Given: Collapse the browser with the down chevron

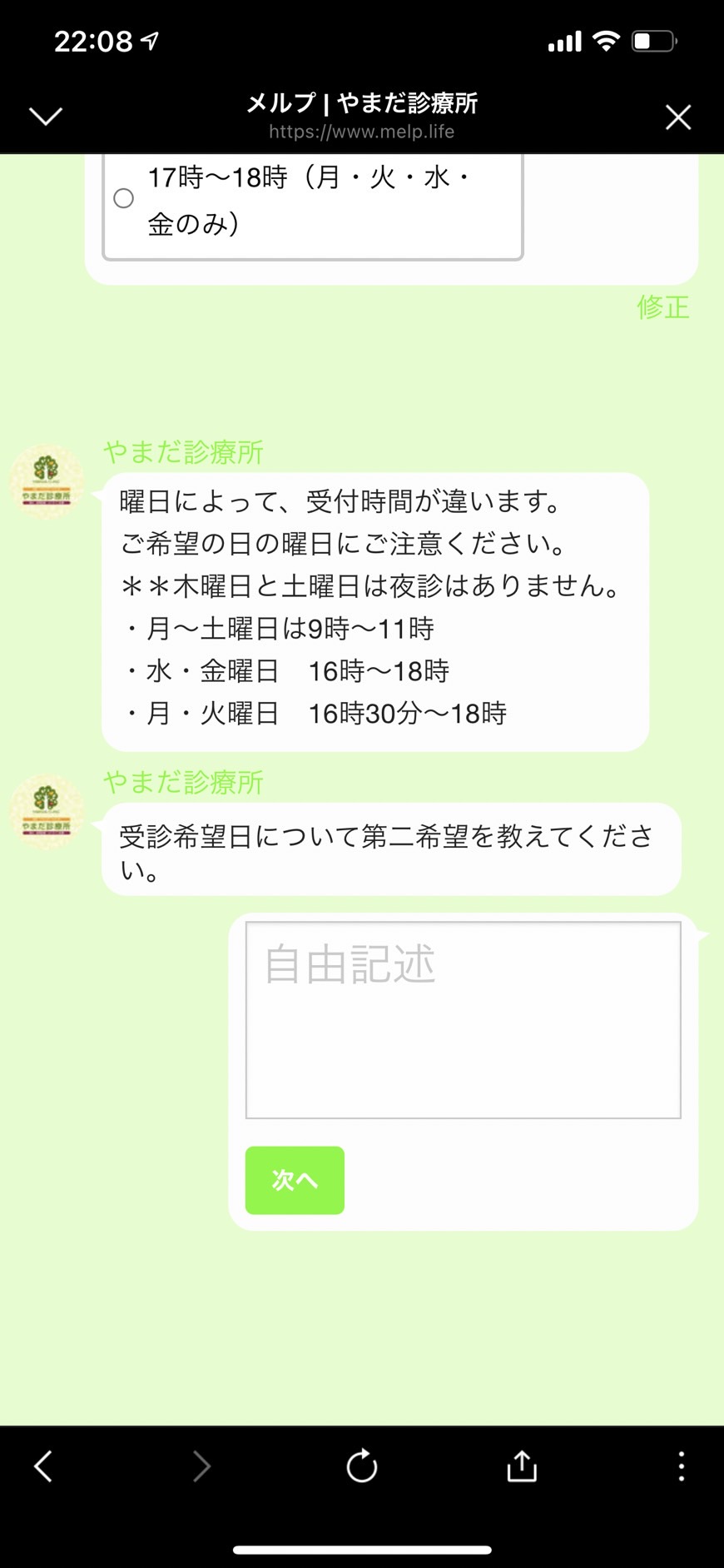Looking at the screenshot, I should click(46, 117).
